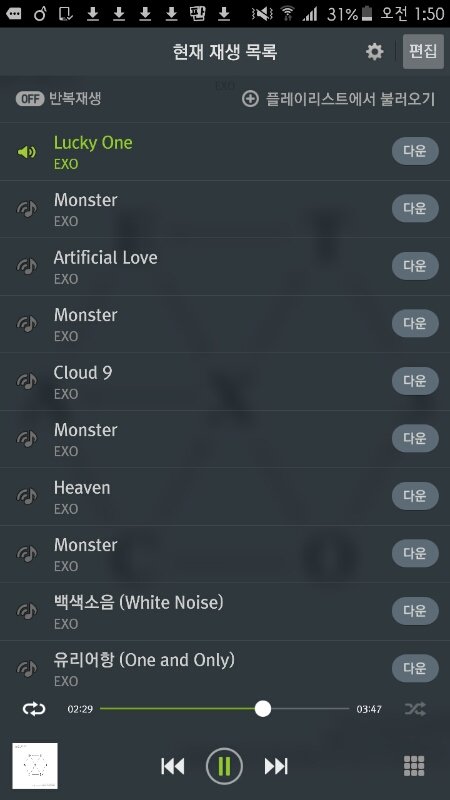450x800 pixels.
Task: Tap the 편집 edit button
Action: point(423,52)
